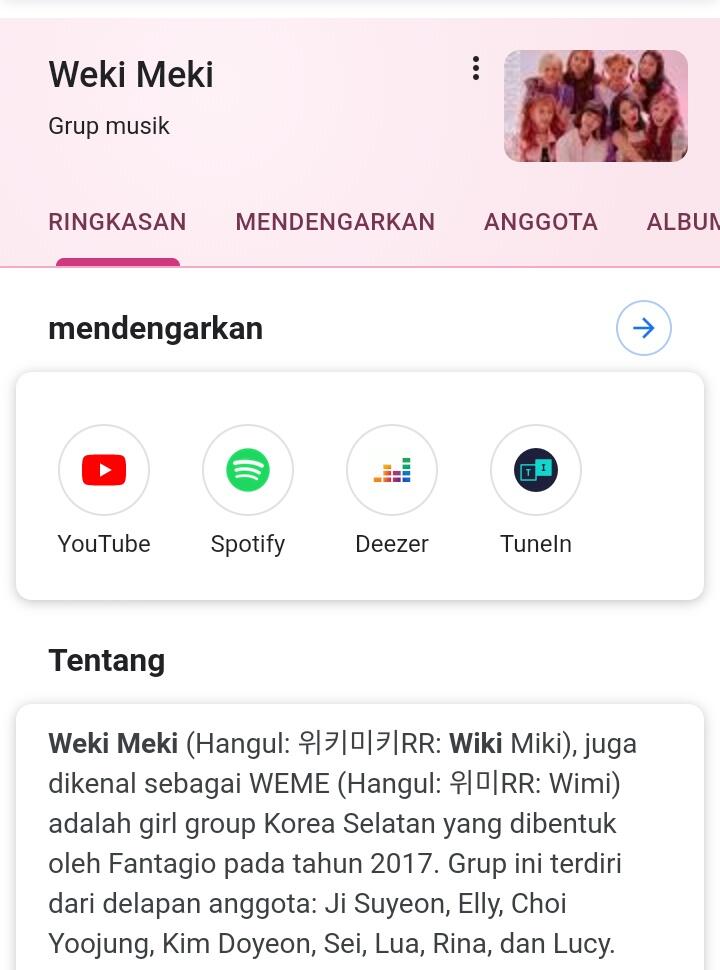720x970 pixels.
Task: Switch to the MENDENGARKAN tab
Action: click(x=335, y=222)
